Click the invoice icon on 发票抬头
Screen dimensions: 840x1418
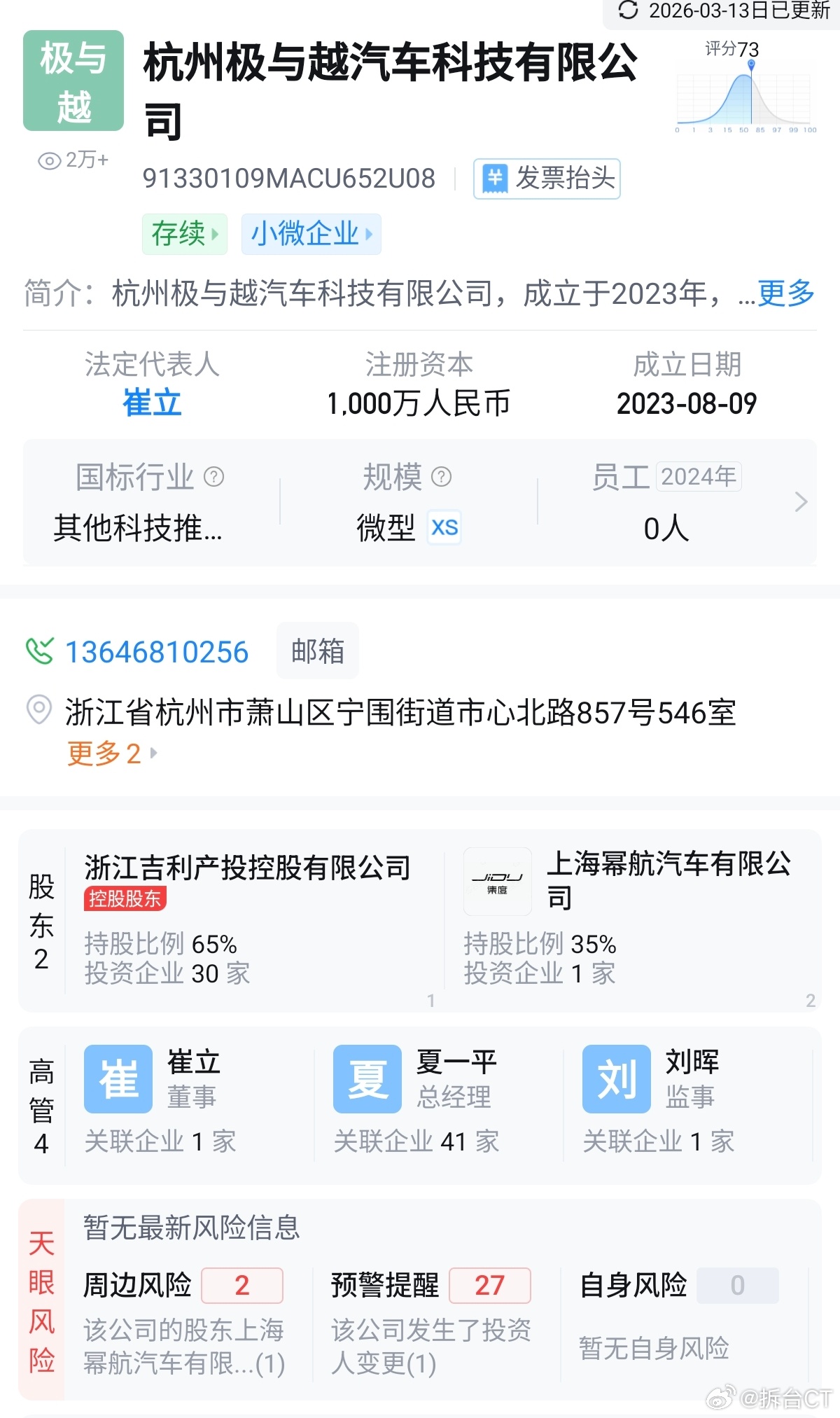495,178
